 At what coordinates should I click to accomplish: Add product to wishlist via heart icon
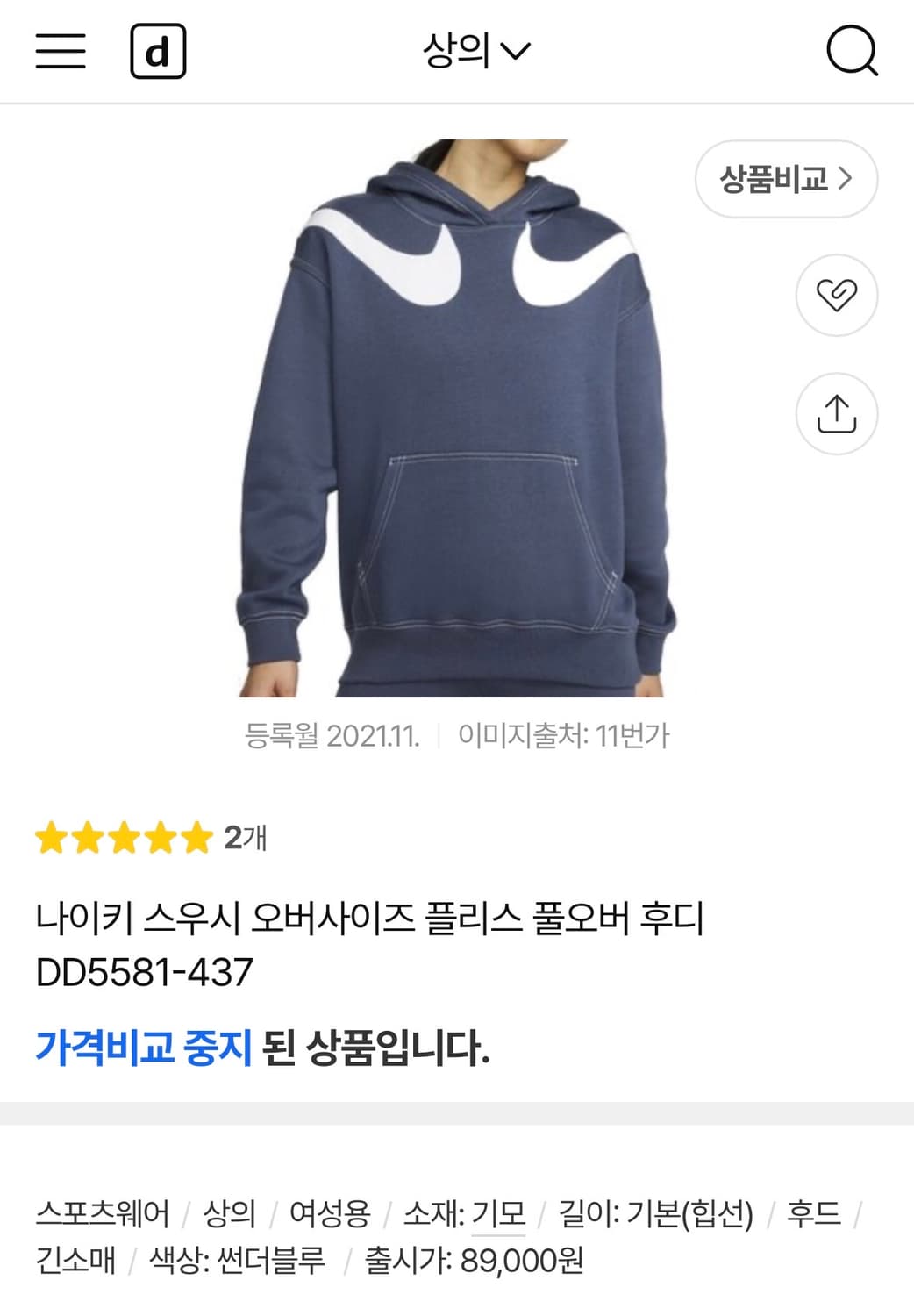point(835,296)
